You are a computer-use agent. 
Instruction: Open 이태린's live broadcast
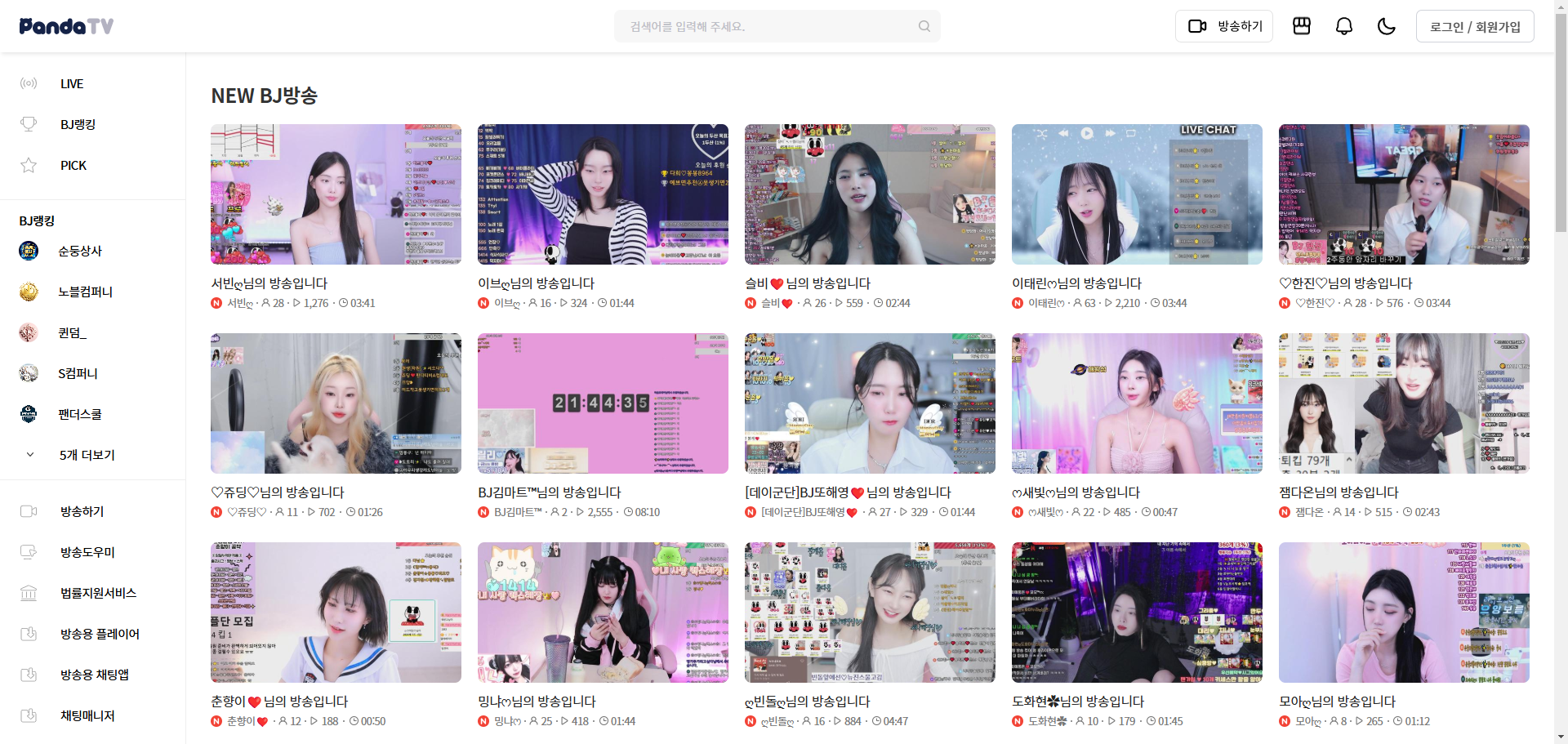click(x=1137, y=194)
